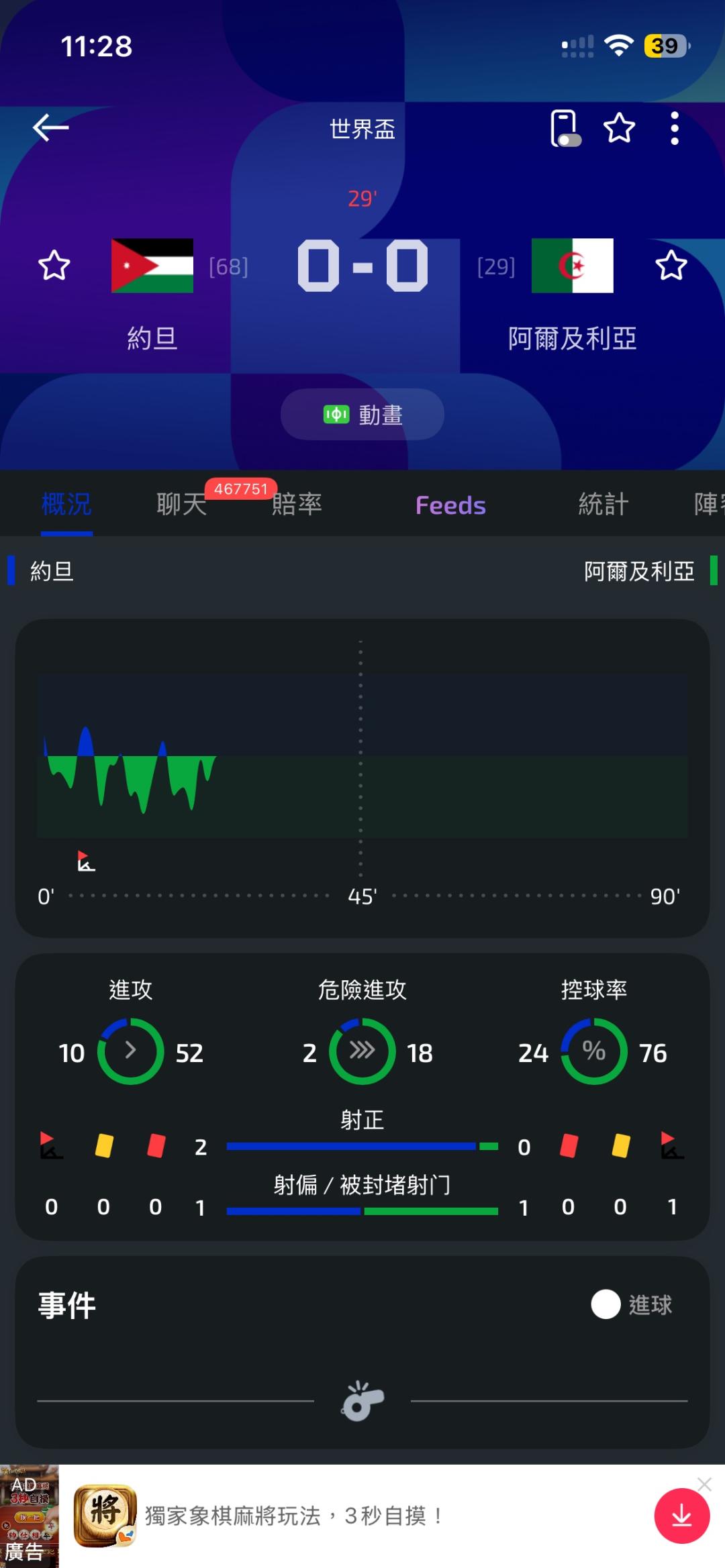Toggle the phone notification switch icon
Viewport: 725px width, 1568px height.
[x=565, y=127]
